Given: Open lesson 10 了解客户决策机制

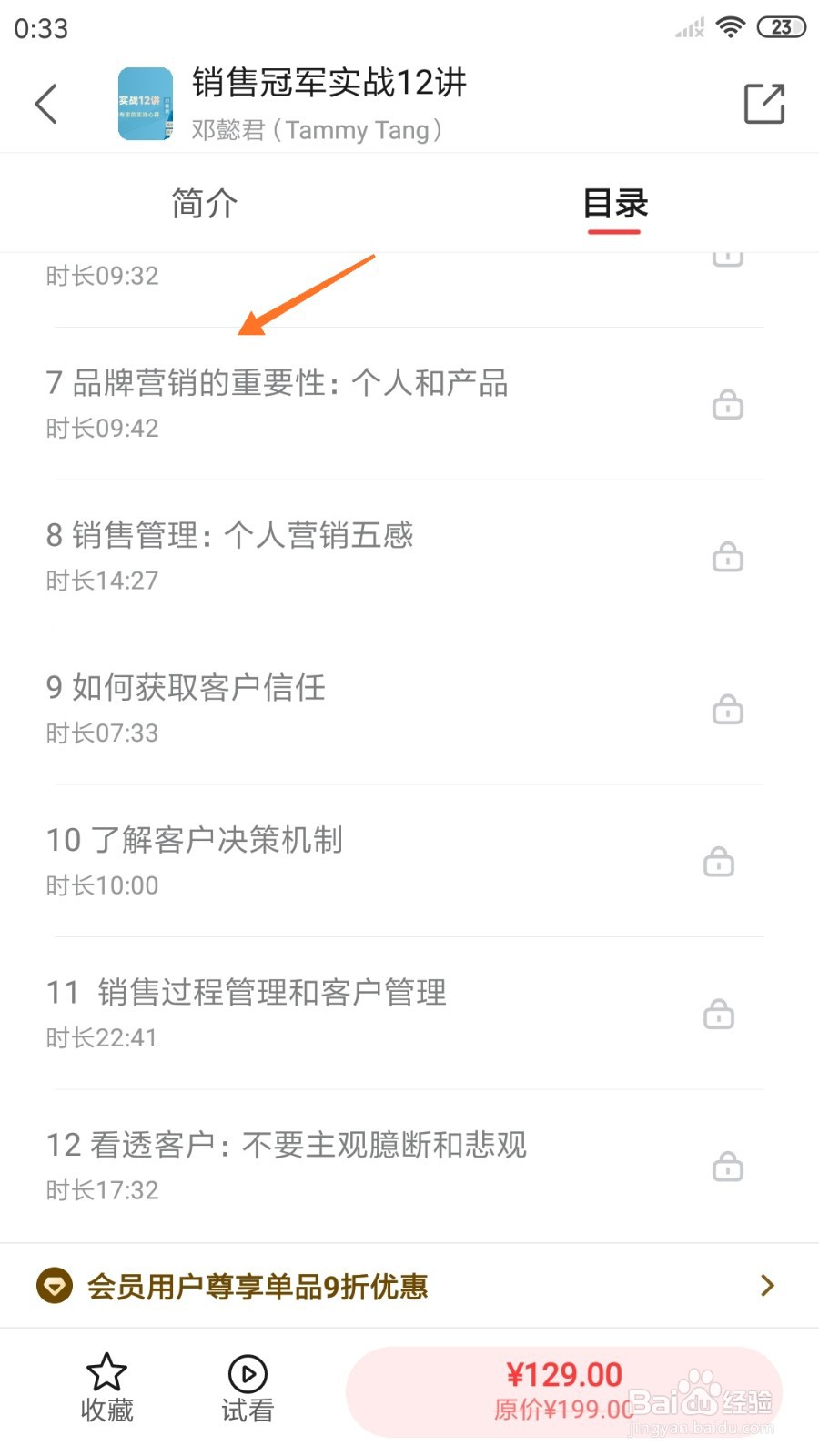Looking at the screenshot, I should [409, 861].
